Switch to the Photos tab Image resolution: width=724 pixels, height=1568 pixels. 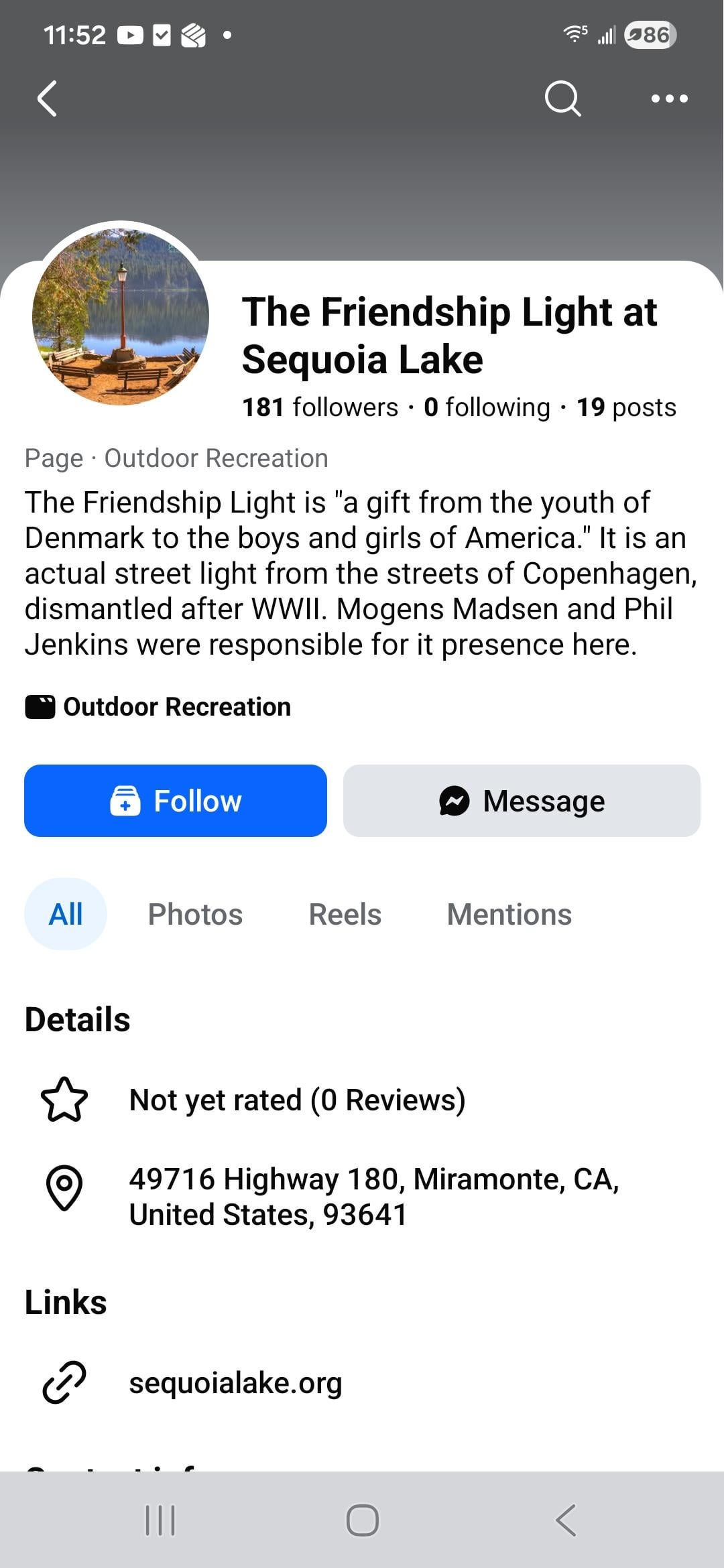[x=195, y=914]
